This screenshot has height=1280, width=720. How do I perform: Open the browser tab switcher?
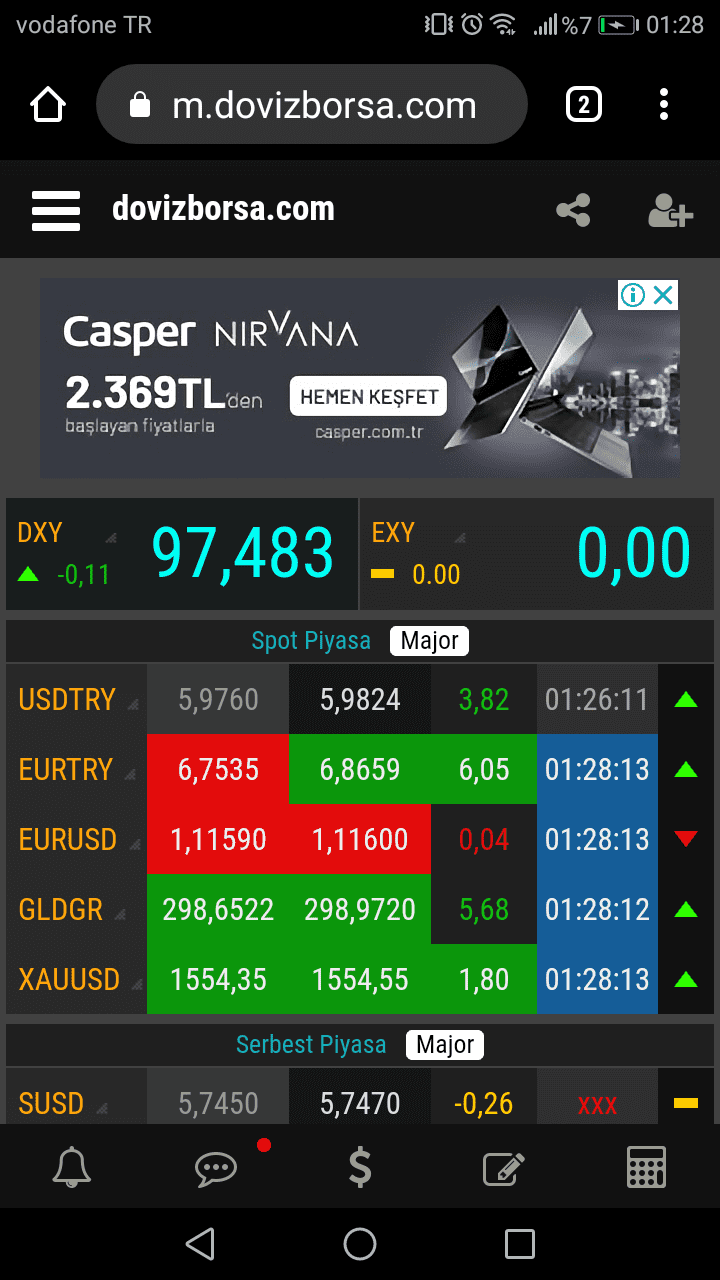pyautogui.click(x=584, y=104)
